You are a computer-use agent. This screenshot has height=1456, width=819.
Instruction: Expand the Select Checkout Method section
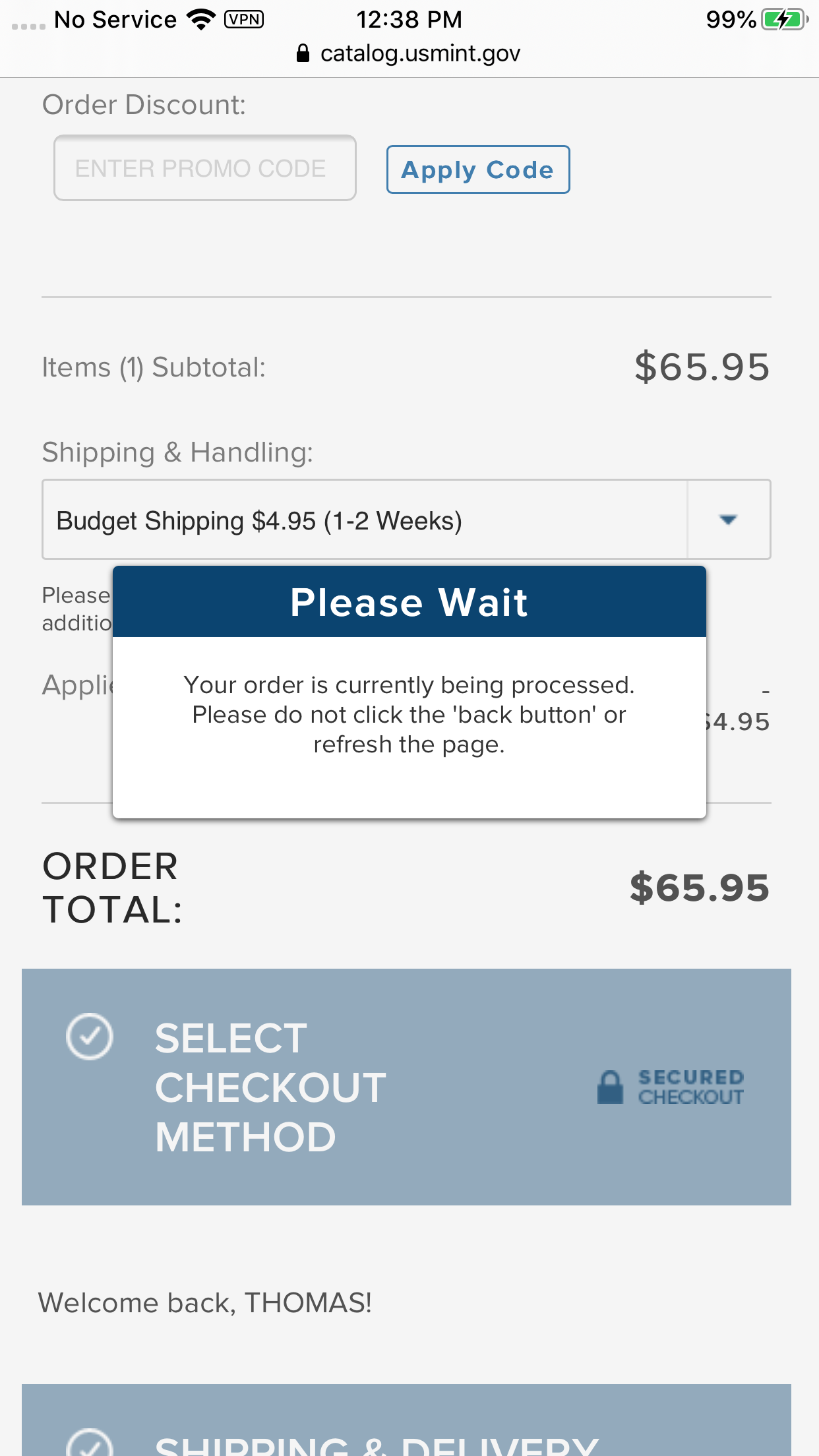(x=406, y=1087)
